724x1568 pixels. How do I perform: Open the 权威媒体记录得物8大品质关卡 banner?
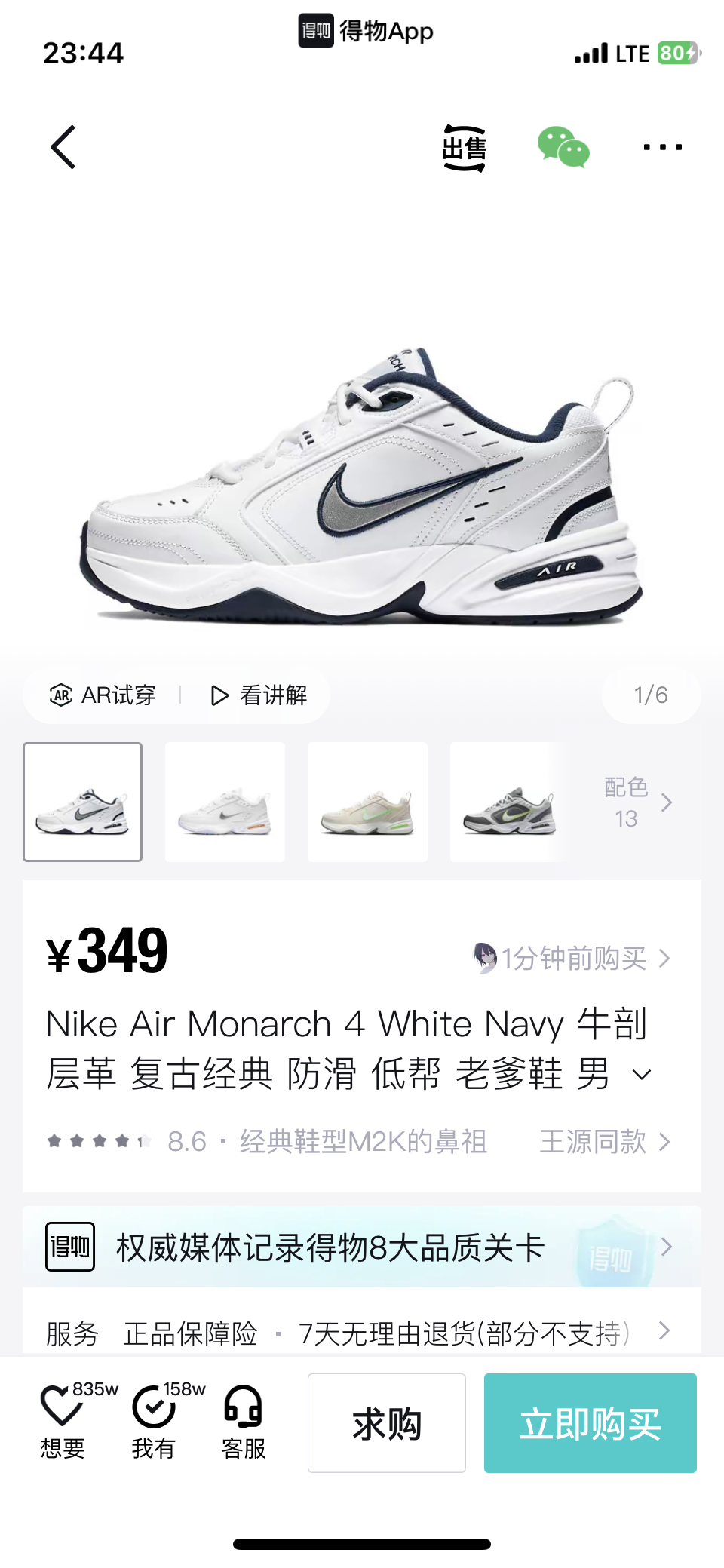[360, 1247]
